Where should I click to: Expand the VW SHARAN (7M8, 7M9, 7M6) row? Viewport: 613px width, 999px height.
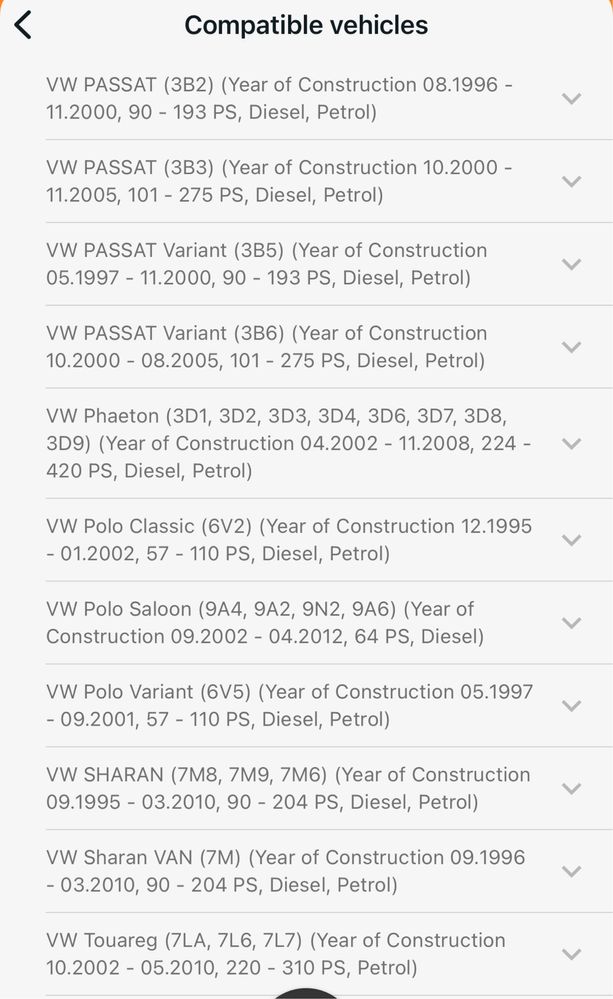[x=572, y=789]
